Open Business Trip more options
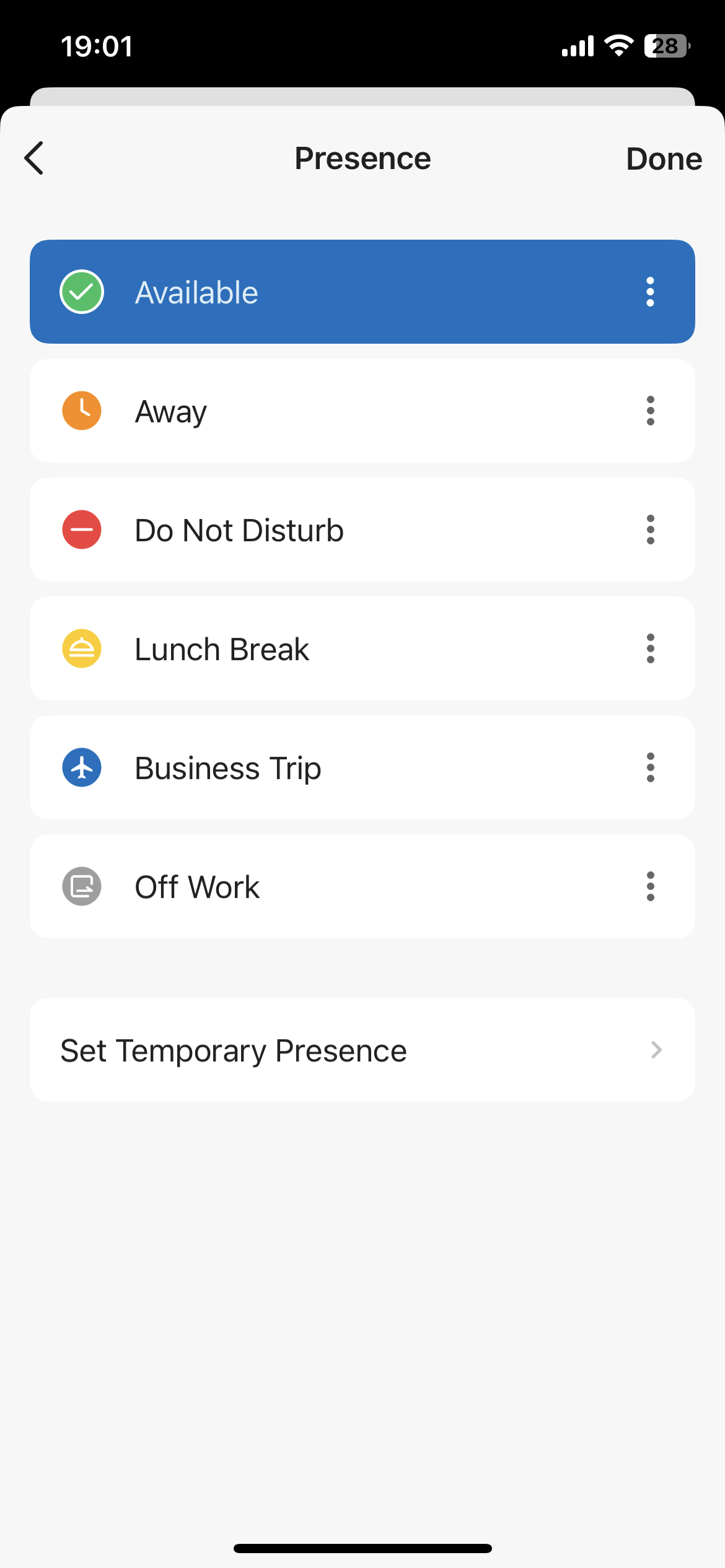This screenshot has width=725, height=1568. point(650,768)
